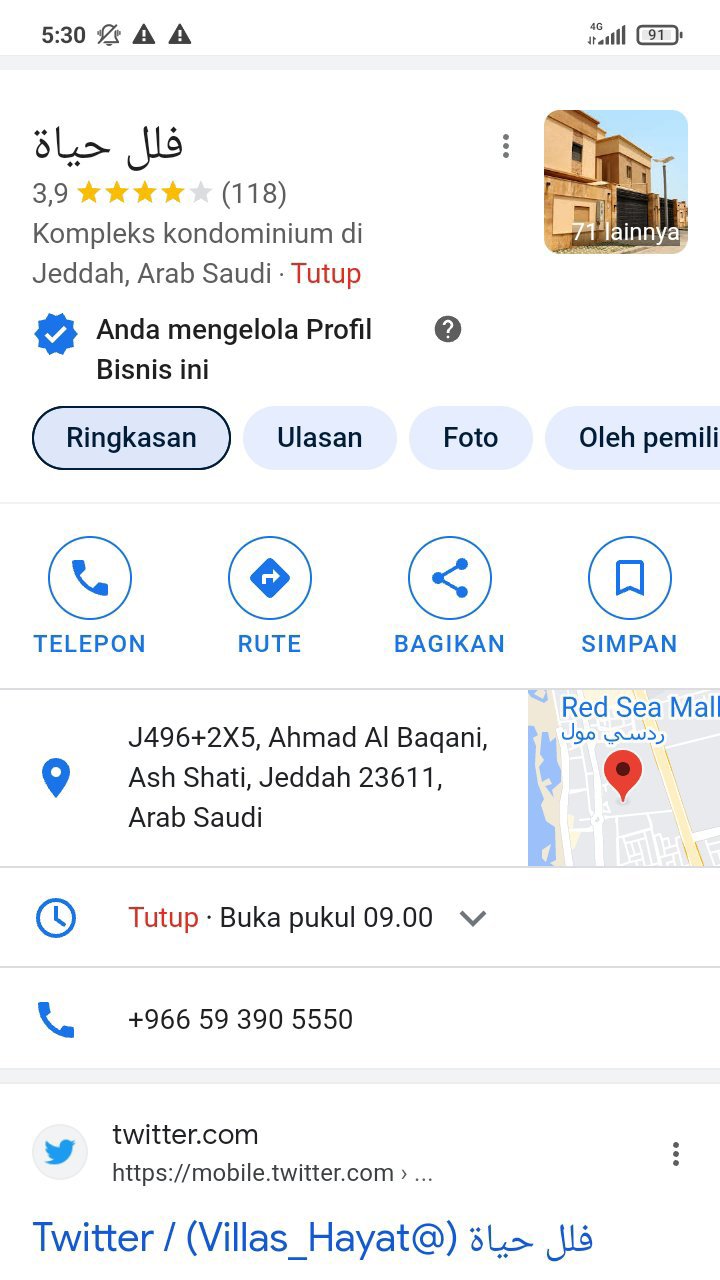Open the map preview near Red Sea Mall
The image size is (720, 1280).
624,778
